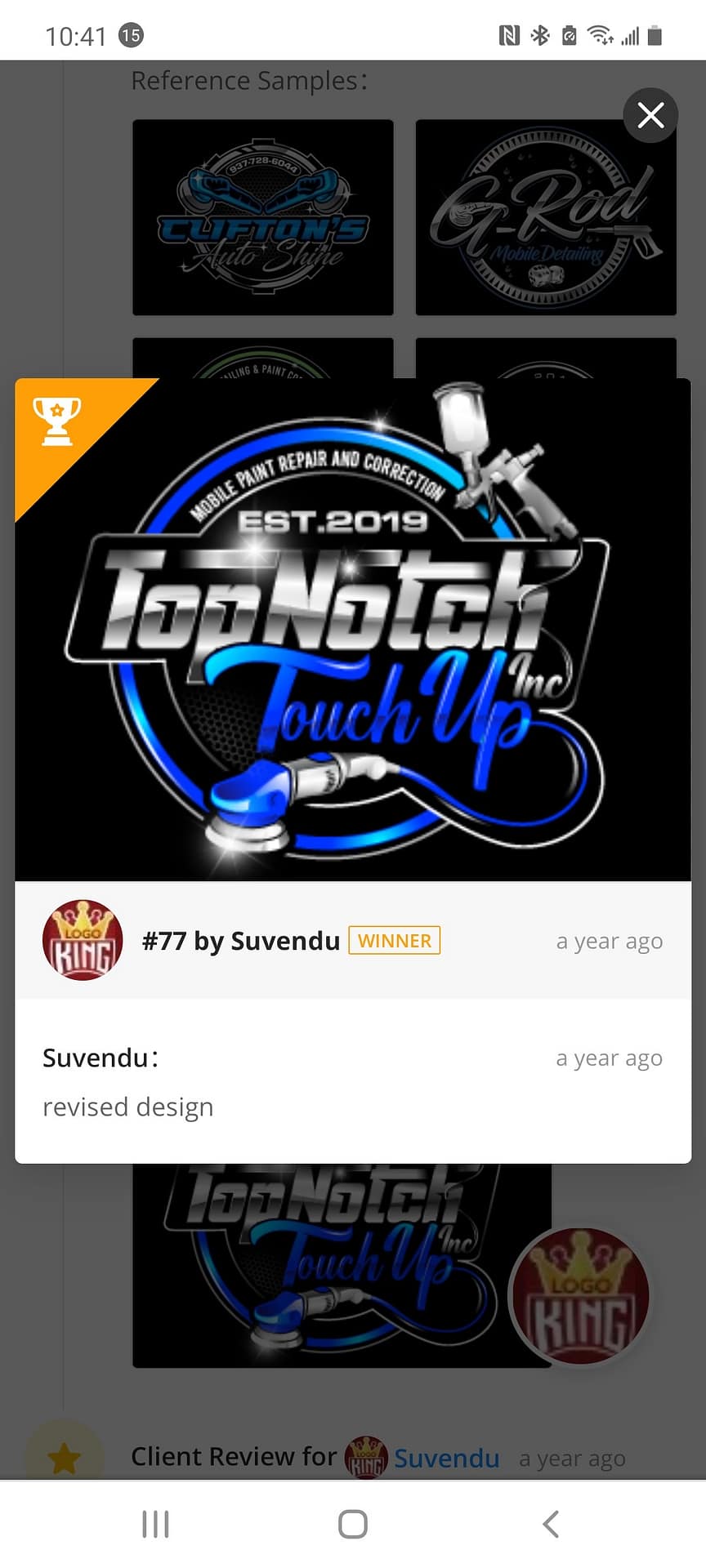The height and width of the screenshot is (1568, 706).
Task: View Suvendu's Logo King profile avatar
Action: tap(83, 940)
